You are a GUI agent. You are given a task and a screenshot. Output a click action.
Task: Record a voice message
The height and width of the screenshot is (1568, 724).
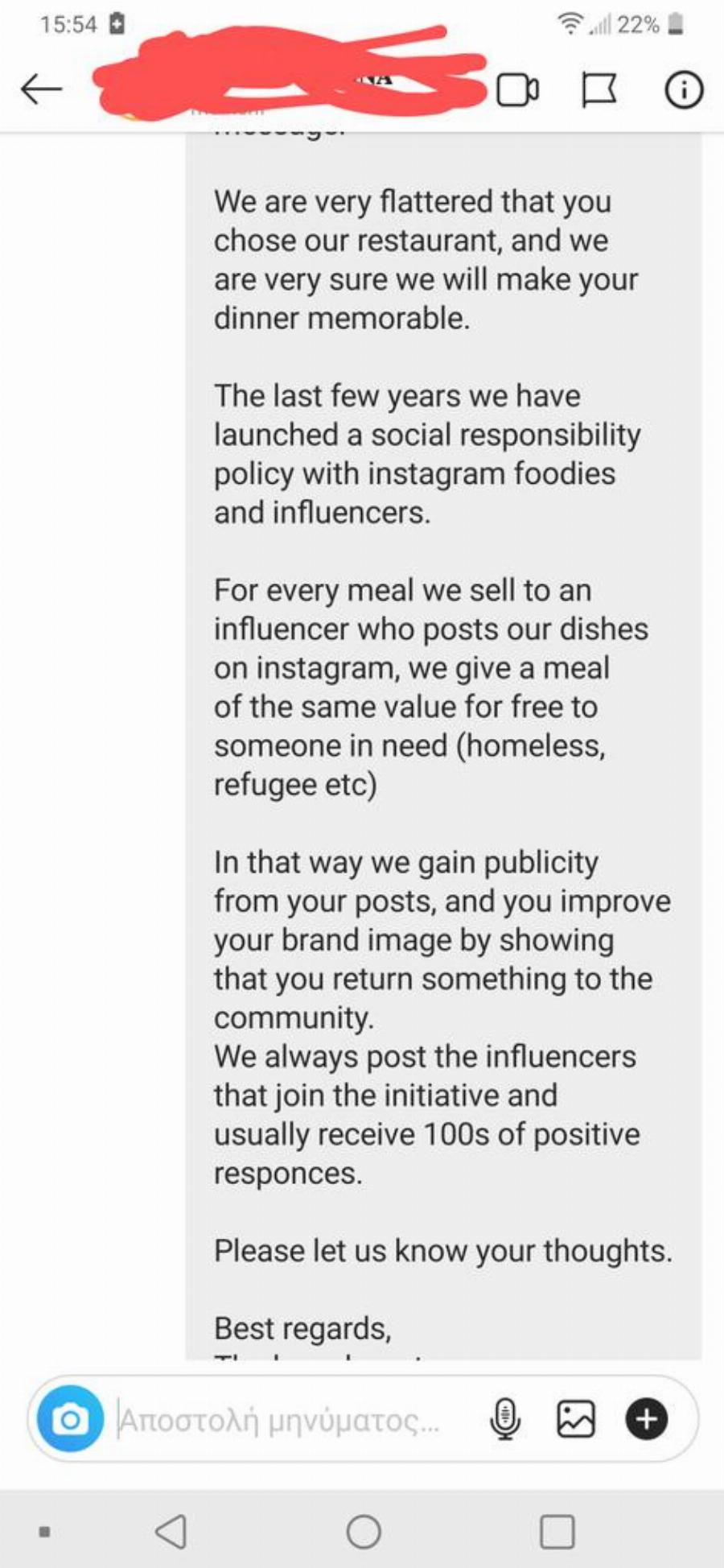point(505,1419)
